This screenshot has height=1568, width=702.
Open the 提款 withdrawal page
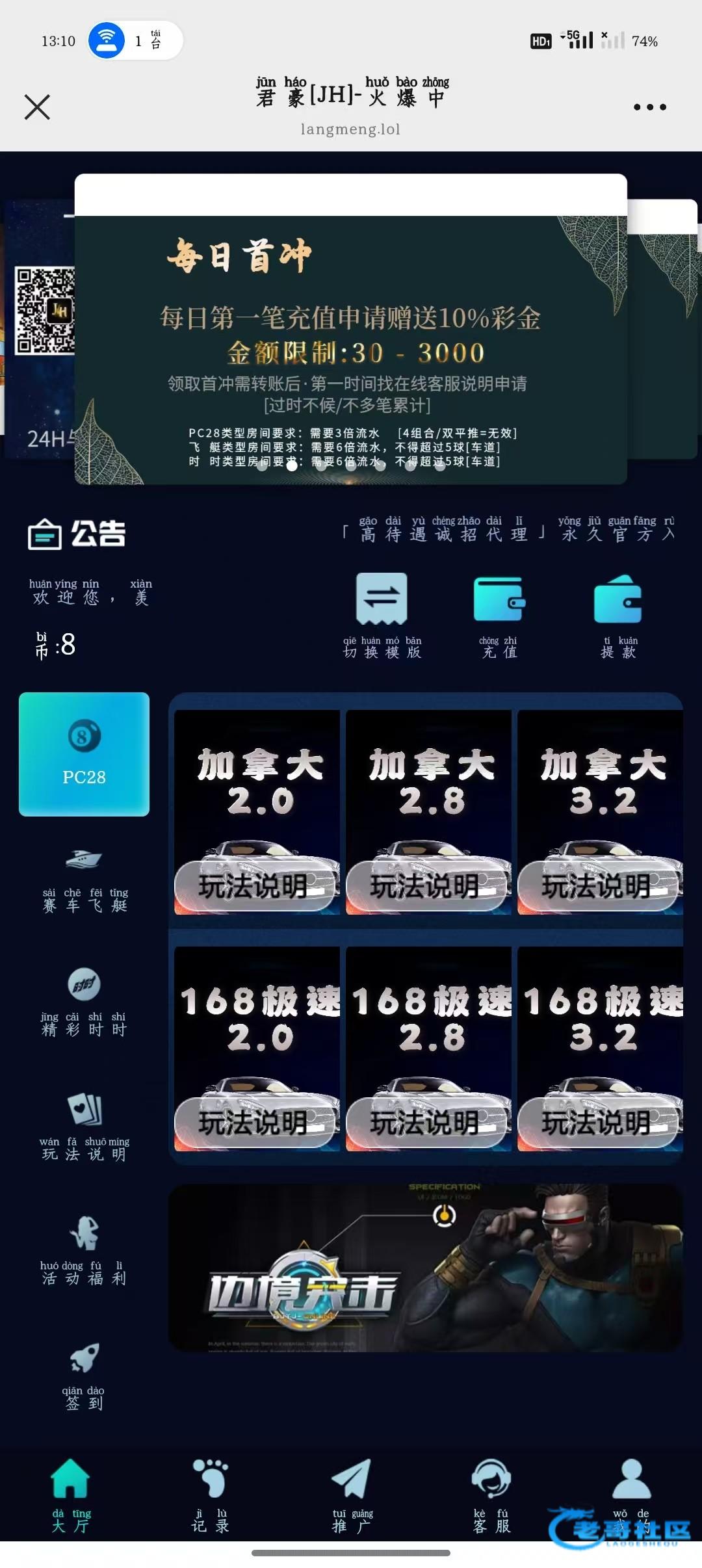[x=618, y=614]
